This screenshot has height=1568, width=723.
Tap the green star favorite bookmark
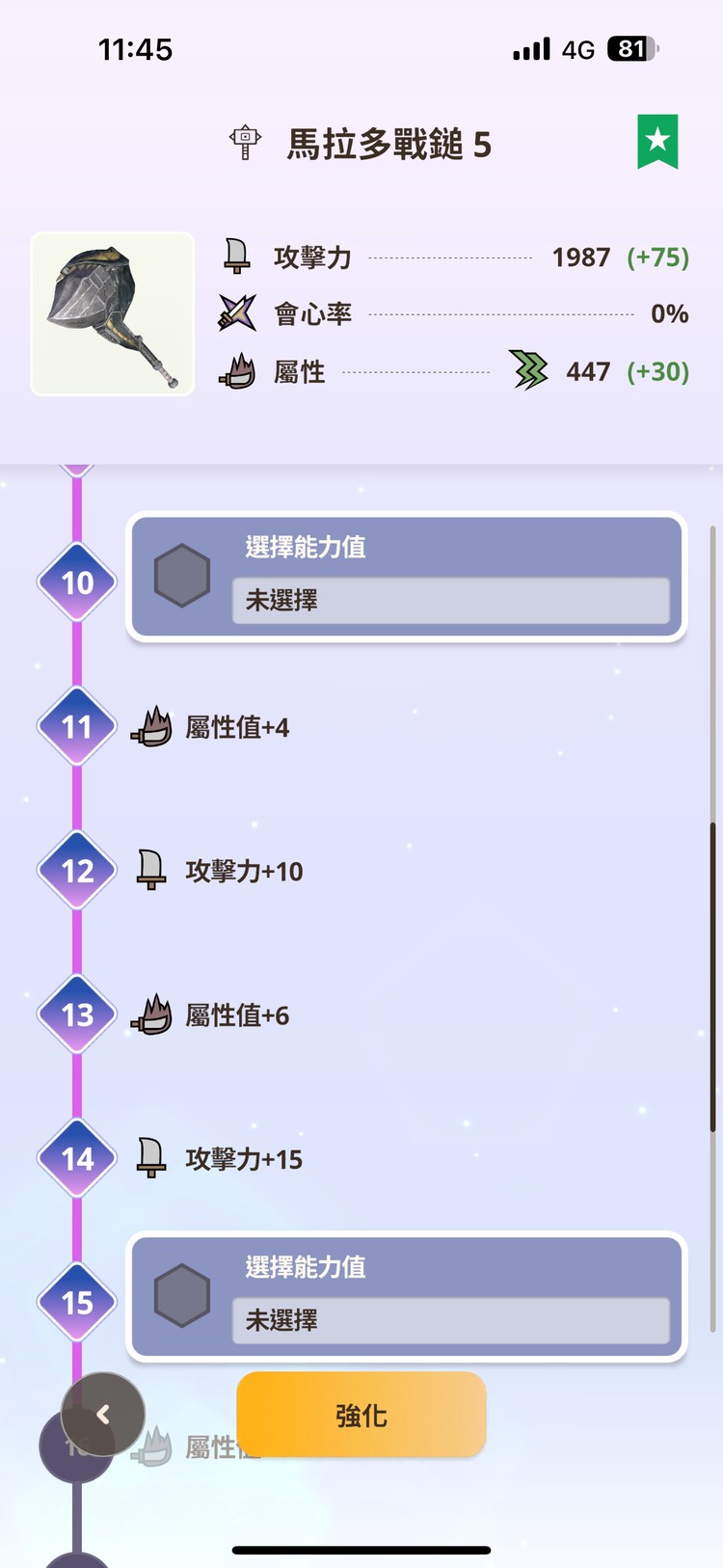click(x=657, y=141)
